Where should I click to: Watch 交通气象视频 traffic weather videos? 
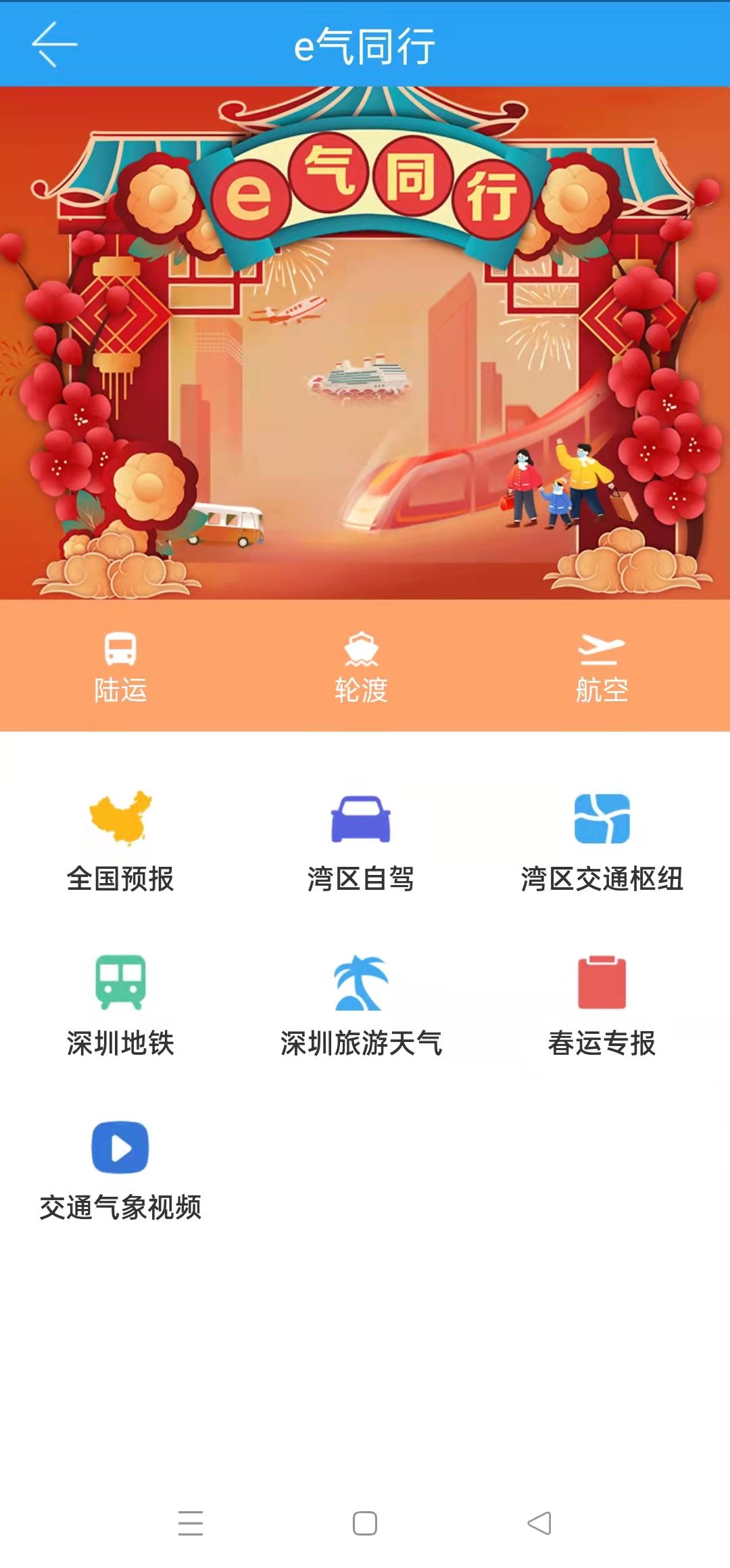[120, 1170]
